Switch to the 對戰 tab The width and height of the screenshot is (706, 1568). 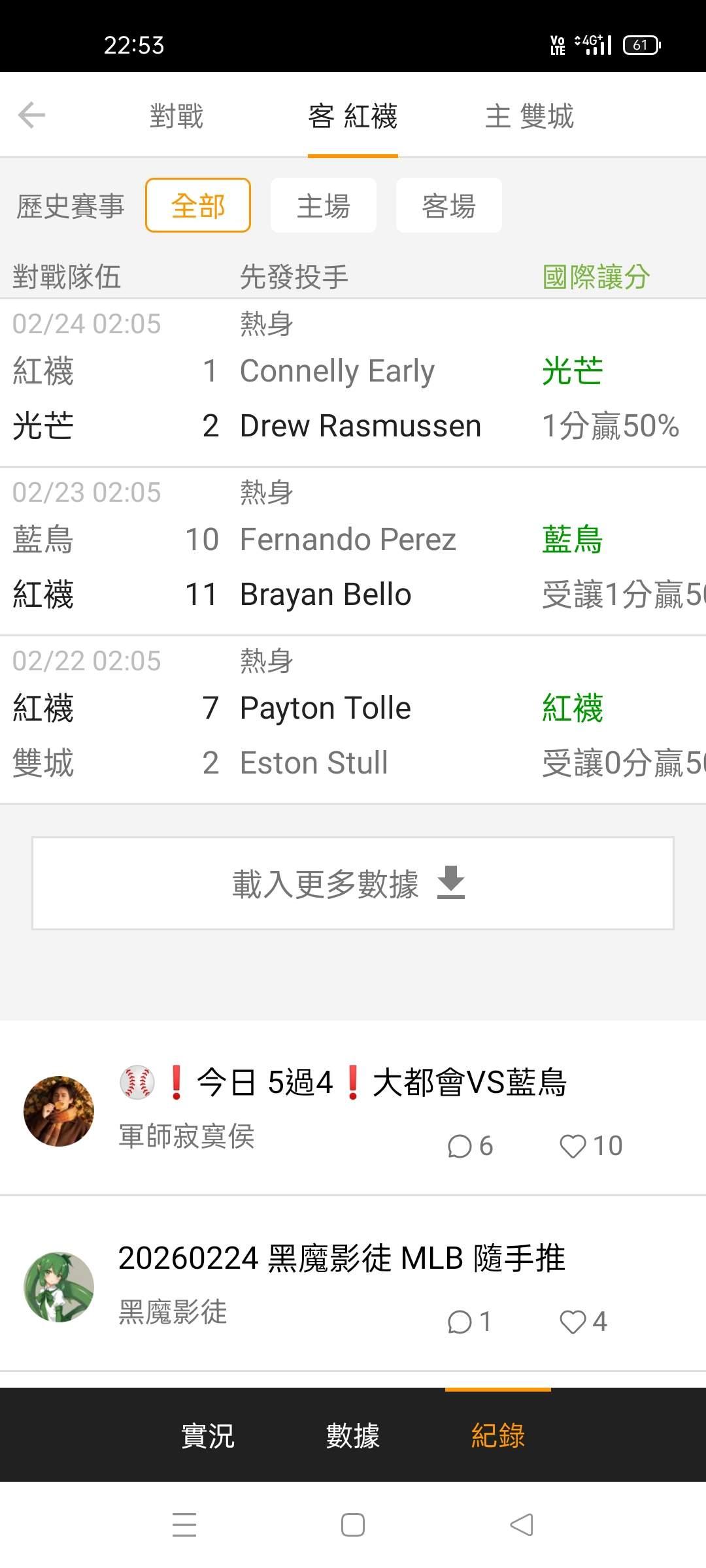[176, 116]
